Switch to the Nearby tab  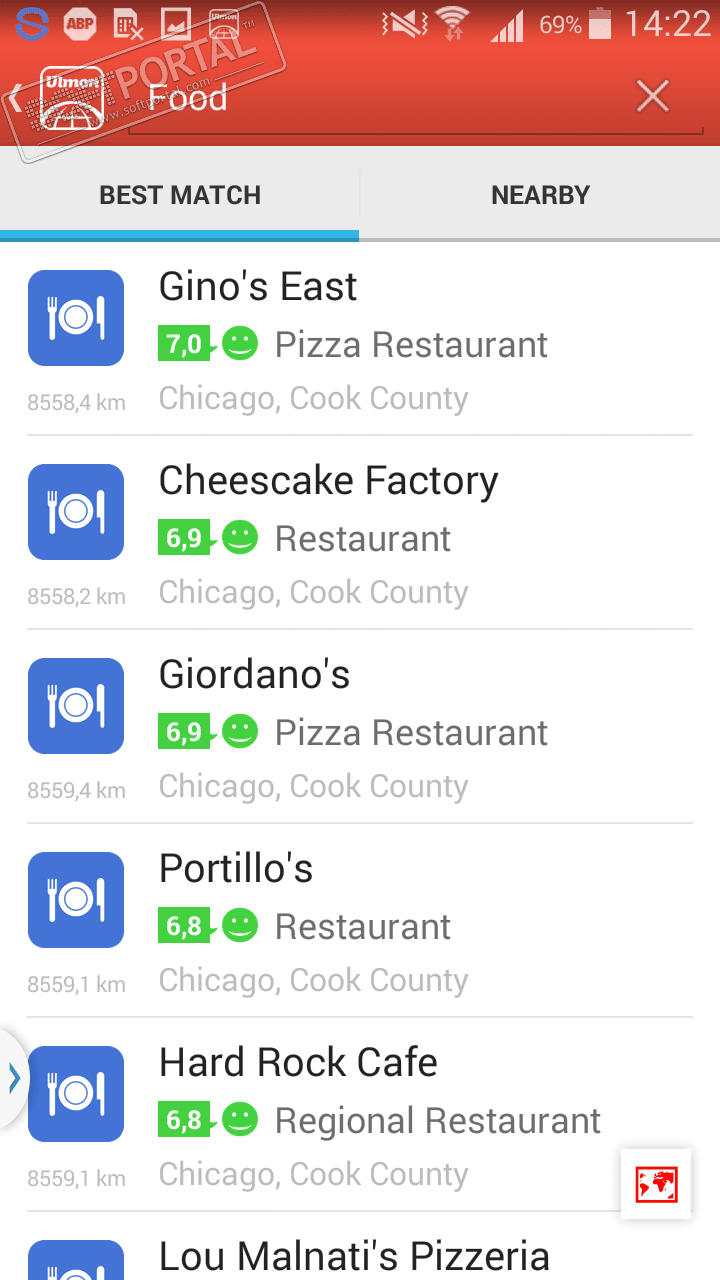point(540,195)
